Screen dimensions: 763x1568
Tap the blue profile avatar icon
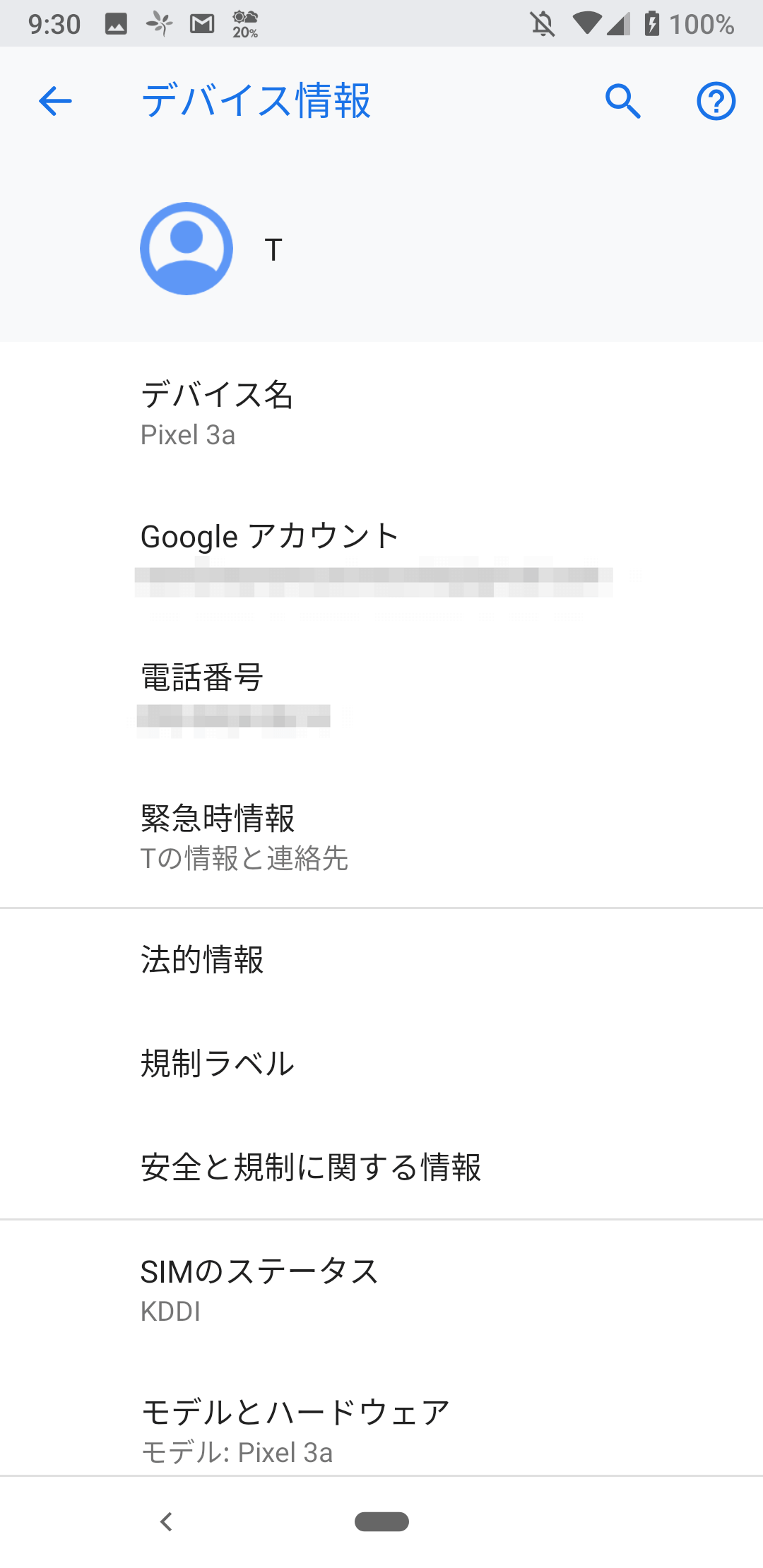[186, 249]
